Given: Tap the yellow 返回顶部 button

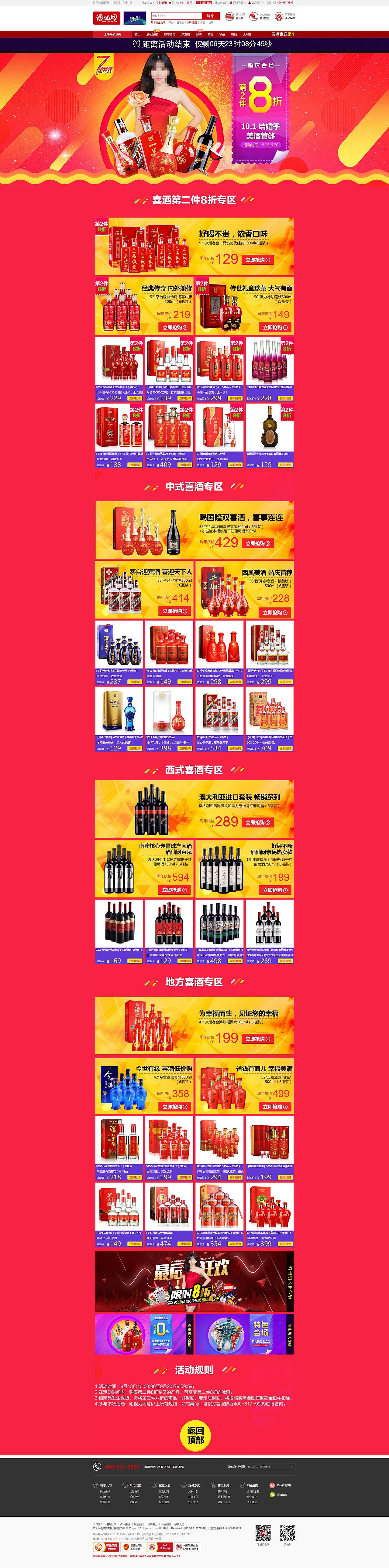Looking at the screenshot, I should pos(195,1435).
